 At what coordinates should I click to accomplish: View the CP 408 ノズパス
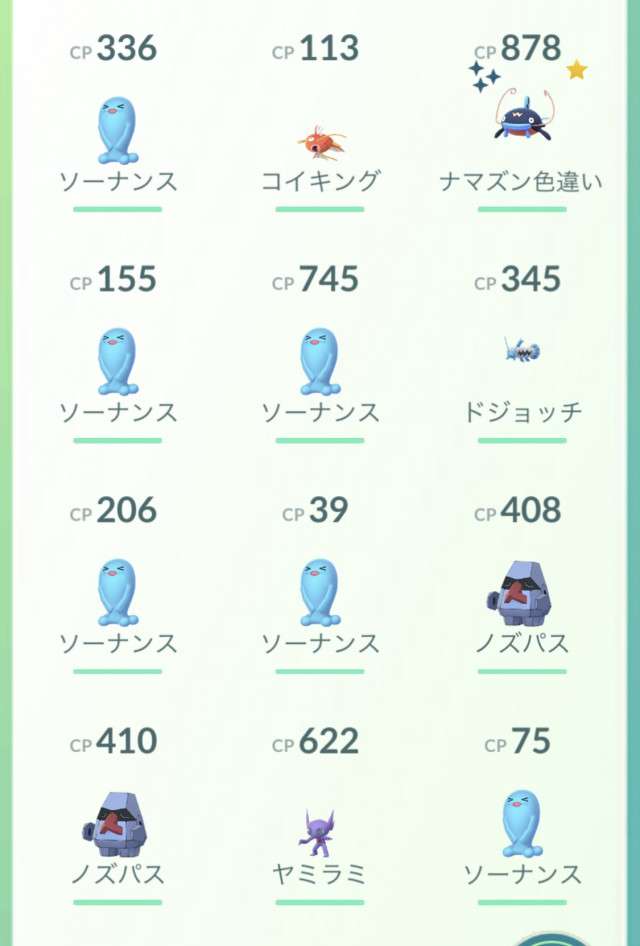[x=522, y=592]
